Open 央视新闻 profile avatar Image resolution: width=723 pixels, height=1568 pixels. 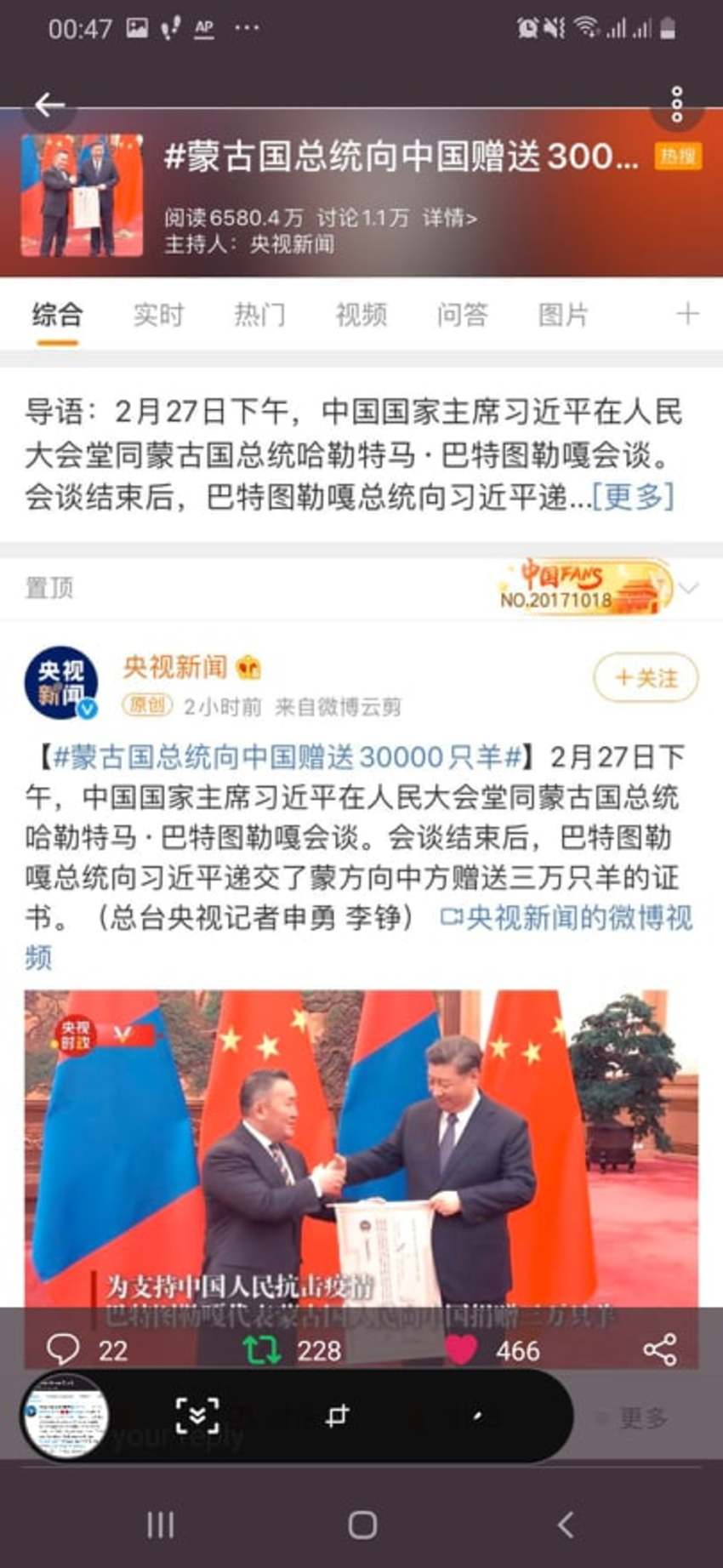[61, 682]
